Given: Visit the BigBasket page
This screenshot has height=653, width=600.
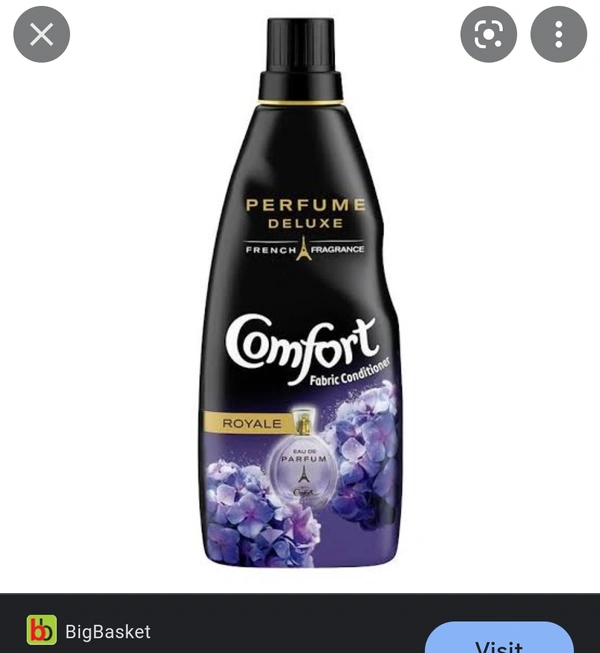Looking at the screenshot, I should pos(499,640).
